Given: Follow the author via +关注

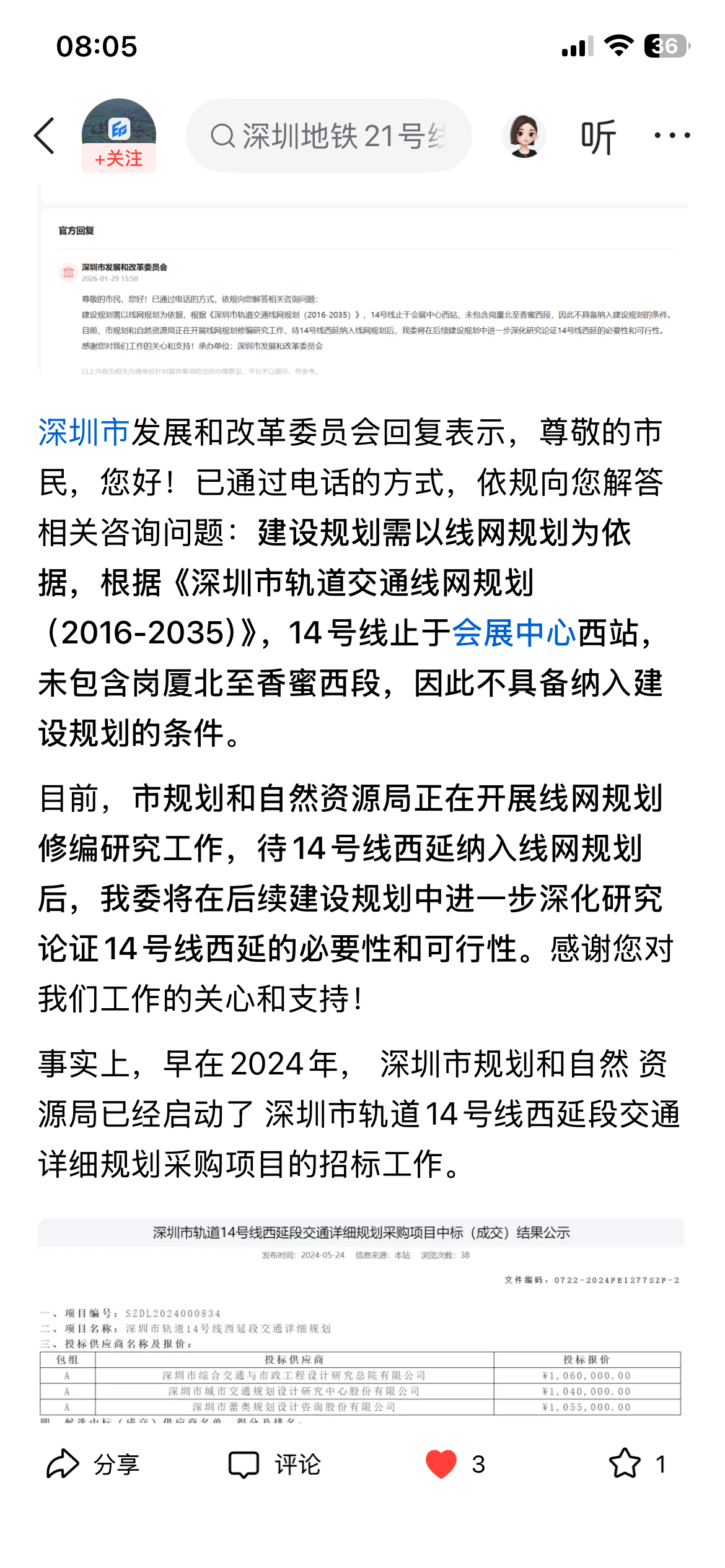Looking at the screenshot, I should click(x=118, y=159).
